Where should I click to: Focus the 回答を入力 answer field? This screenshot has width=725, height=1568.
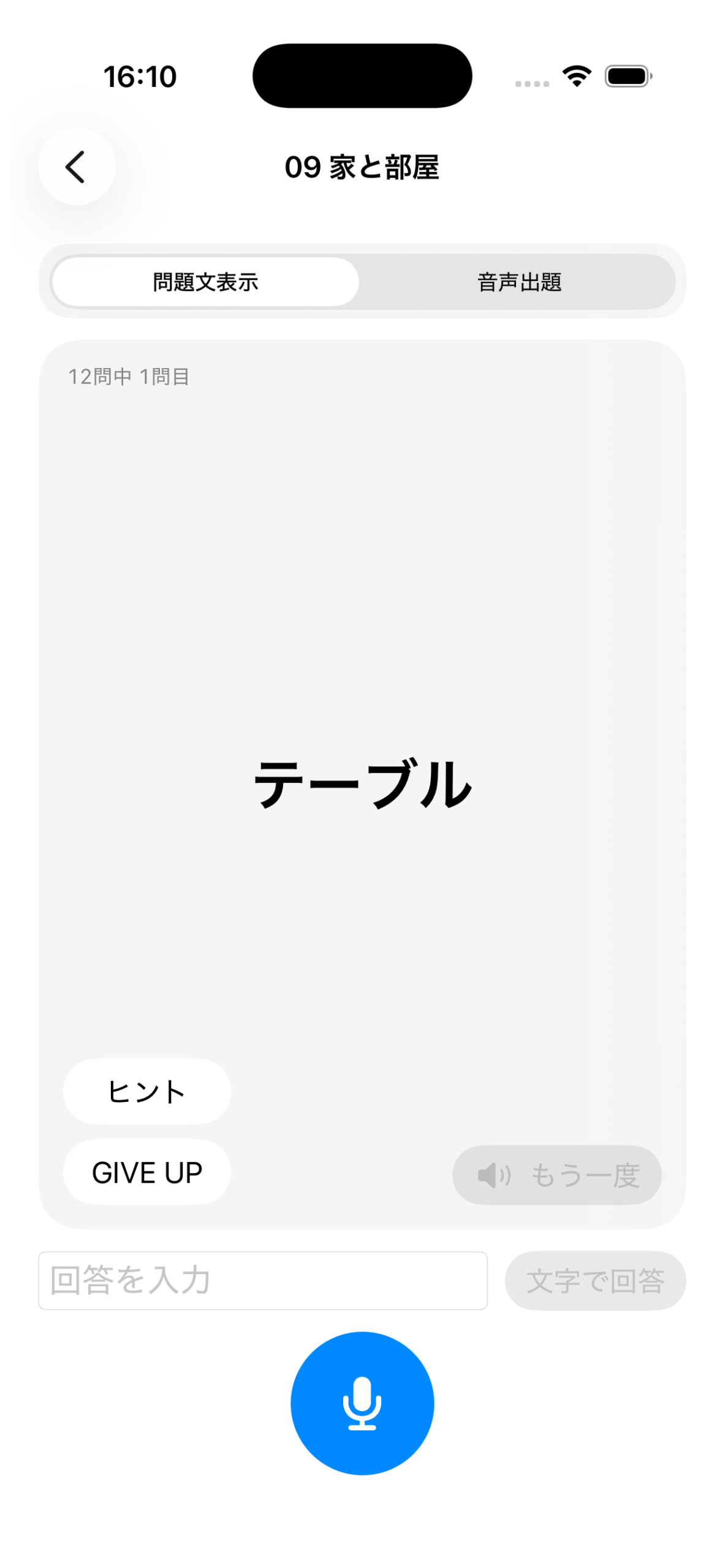pyautogui.click(x=263, y=1280)
